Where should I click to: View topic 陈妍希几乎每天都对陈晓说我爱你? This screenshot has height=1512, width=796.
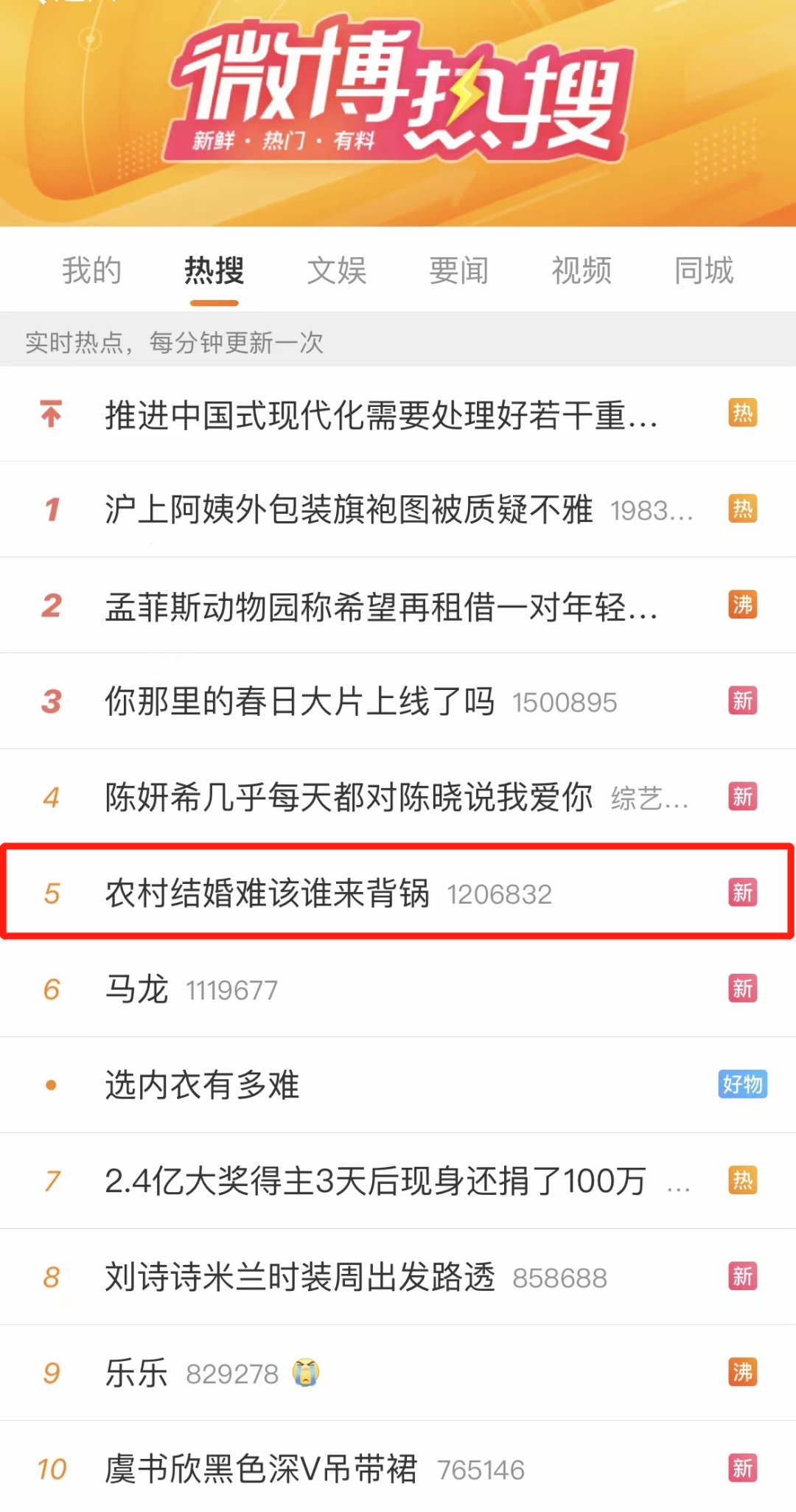(349, 798)
